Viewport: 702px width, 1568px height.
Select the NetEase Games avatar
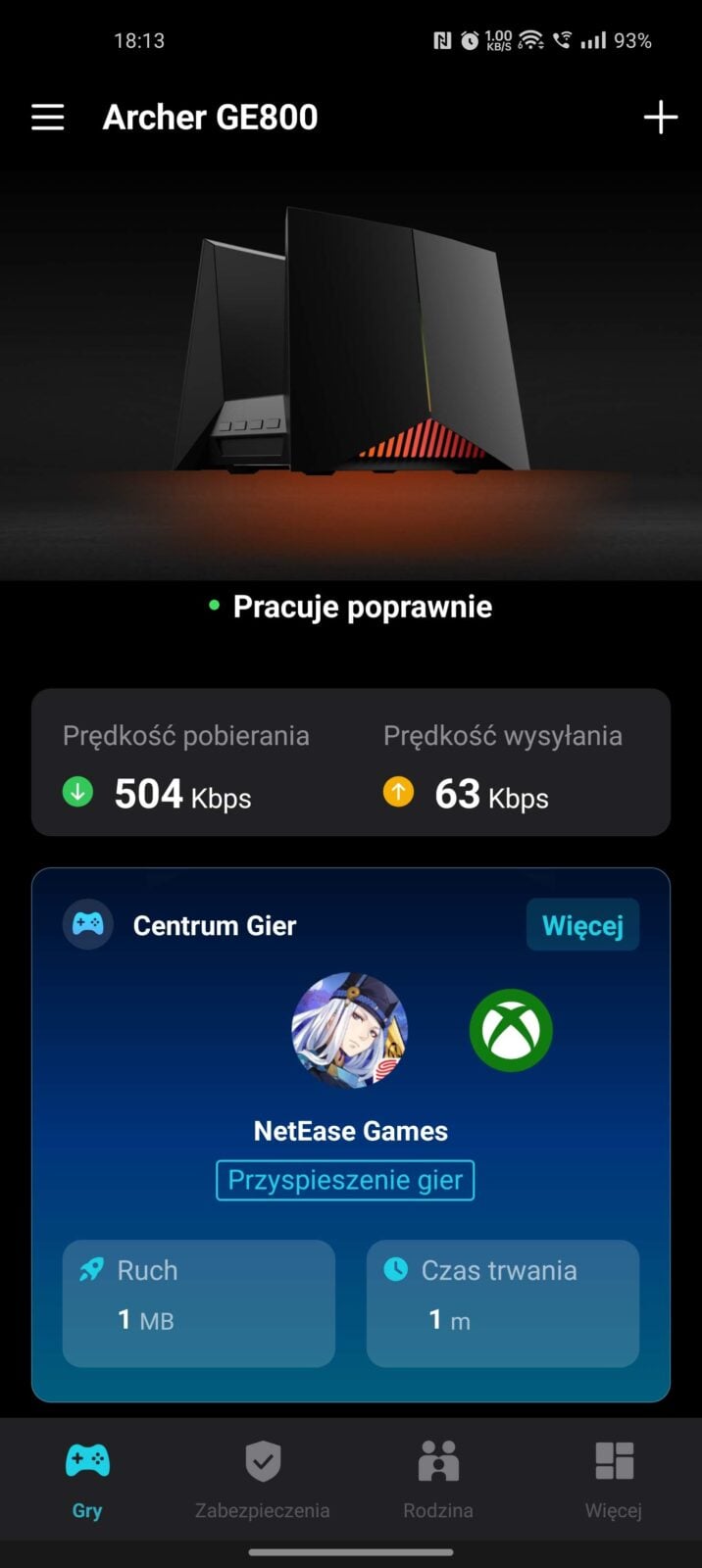pyautogui.click(x=350, y=1030)
